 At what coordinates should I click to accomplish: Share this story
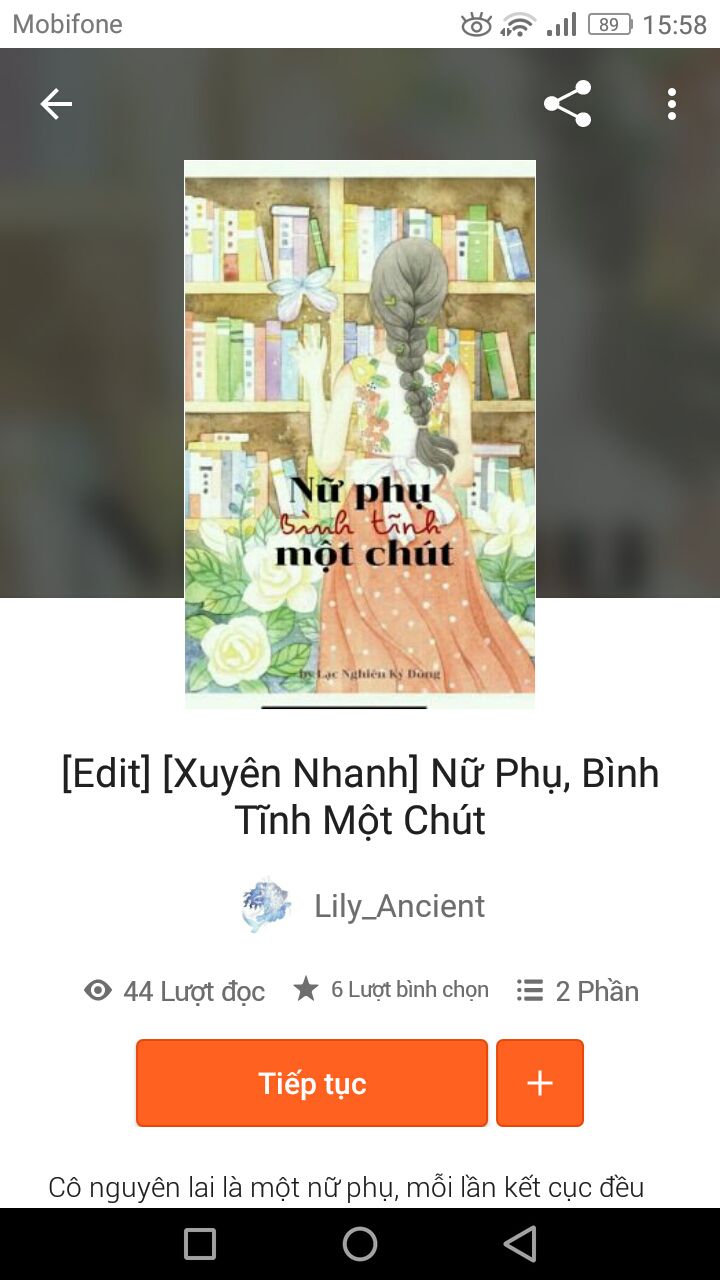click(x=568, y=104)
